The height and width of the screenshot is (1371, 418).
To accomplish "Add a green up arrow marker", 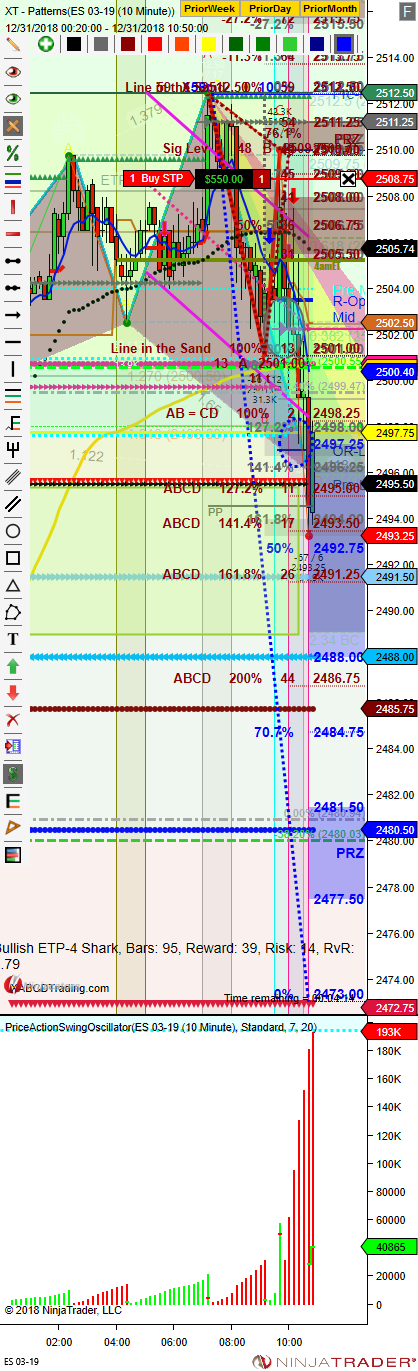I will pyautogui.click(x=12, y=666).
